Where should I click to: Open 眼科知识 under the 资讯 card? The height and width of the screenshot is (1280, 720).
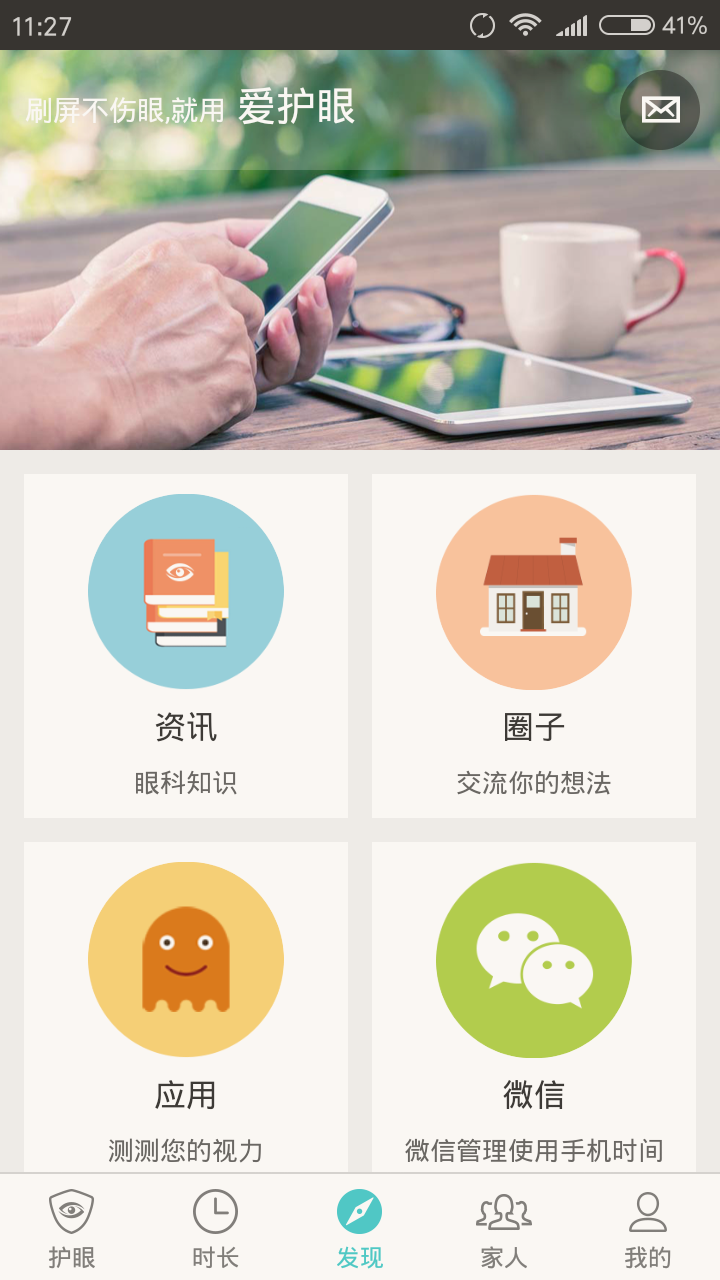click(x=186, y=783)
